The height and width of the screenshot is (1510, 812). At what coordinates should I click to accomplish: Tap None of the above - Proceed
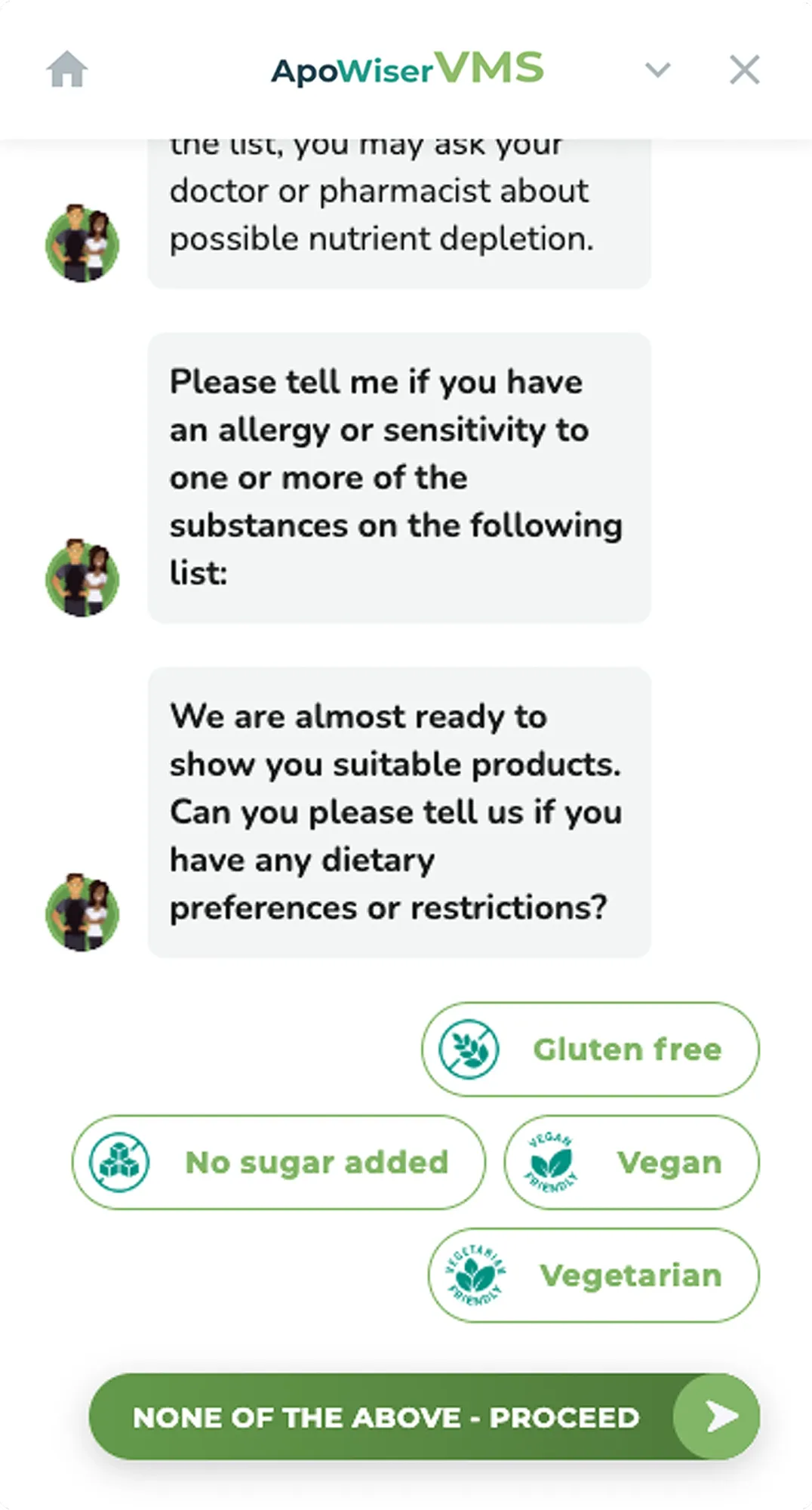coord(424,1416)
